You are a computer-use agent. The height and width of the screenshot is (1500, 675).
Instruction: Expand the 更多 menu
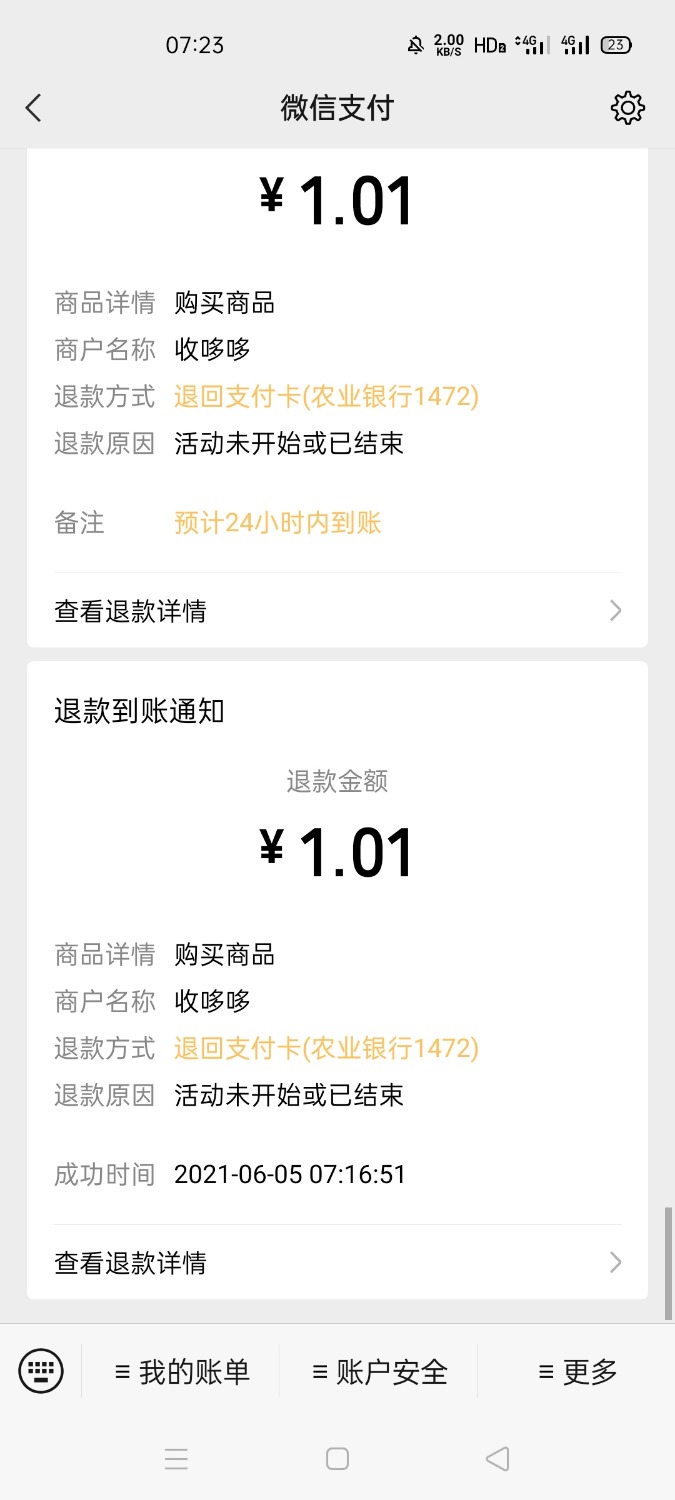tap(578, 1372)
